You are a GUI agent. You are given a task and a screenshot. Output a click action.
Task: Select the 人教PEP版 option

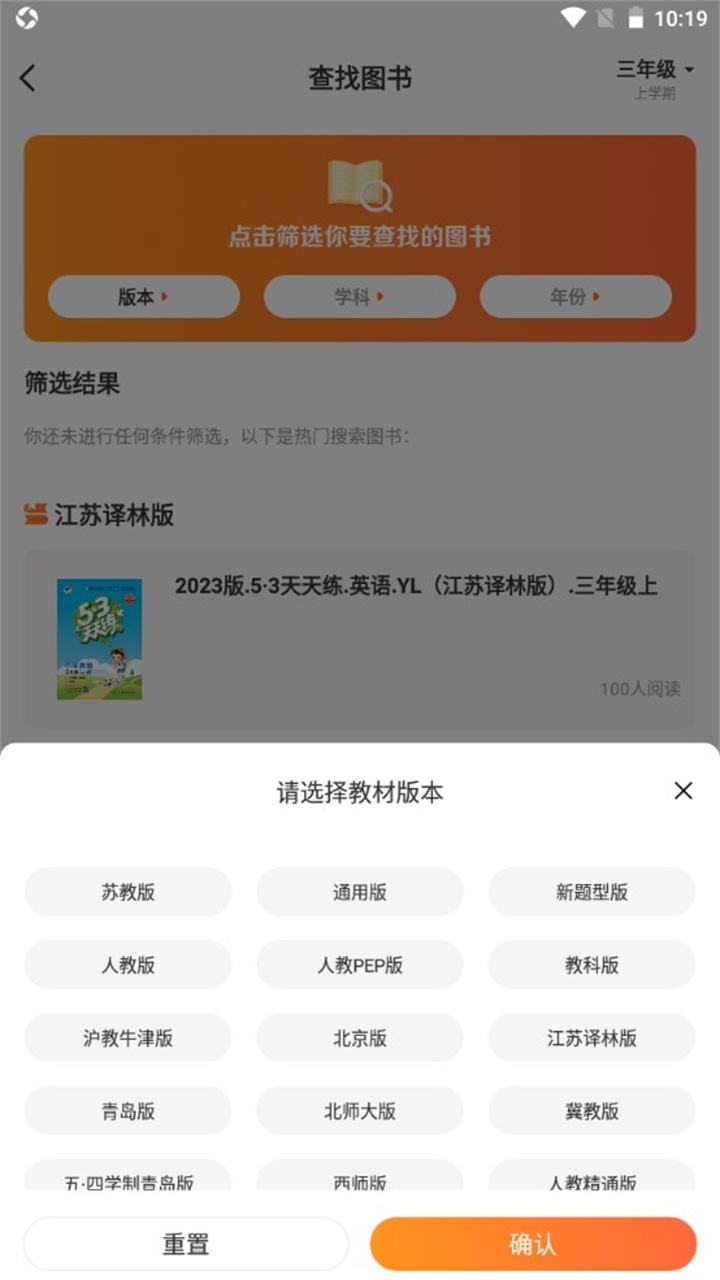(x=360, y=965)
